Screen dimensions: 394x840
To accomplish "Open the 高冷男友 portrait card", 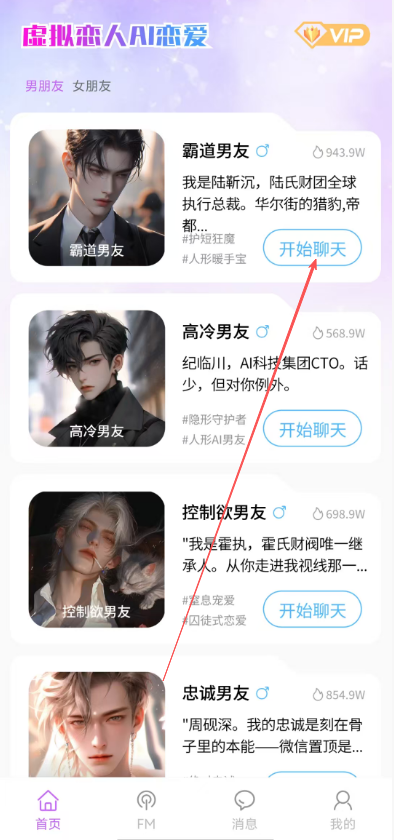I will (96, 379).
